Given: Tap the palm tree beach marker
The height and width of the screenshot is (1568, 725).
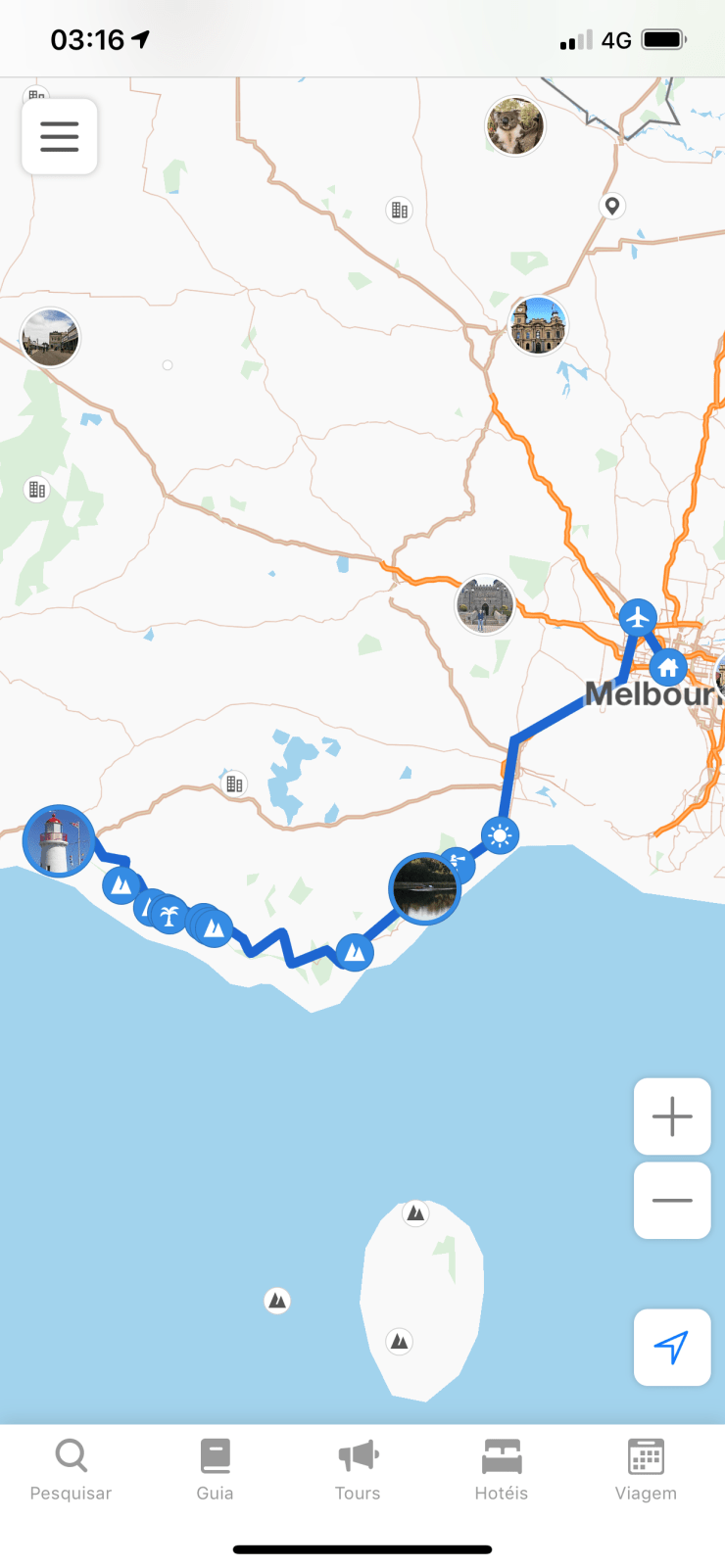Looking at the screenshot, I should click(170, 916).
